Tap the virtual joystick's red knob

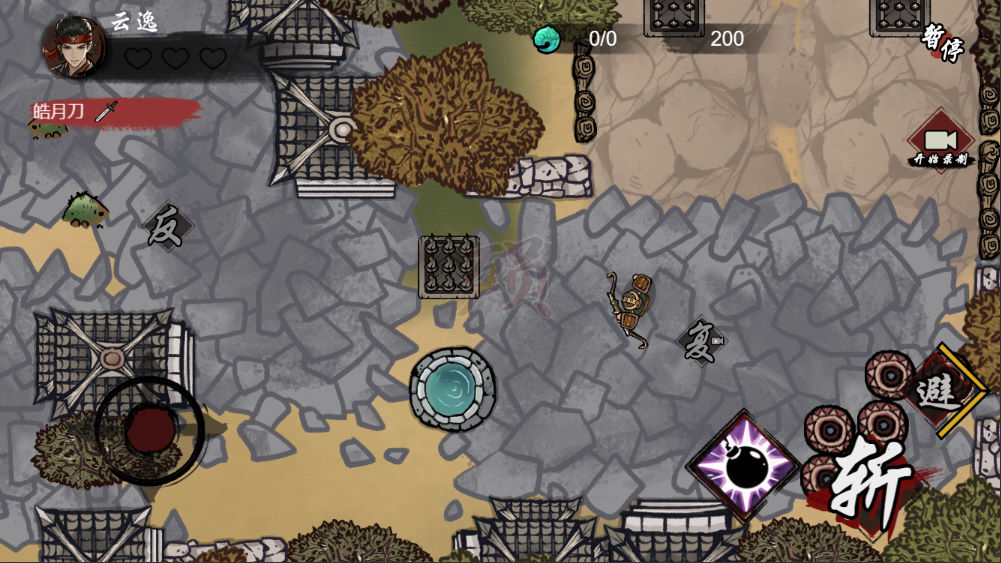tap(150, 431)
